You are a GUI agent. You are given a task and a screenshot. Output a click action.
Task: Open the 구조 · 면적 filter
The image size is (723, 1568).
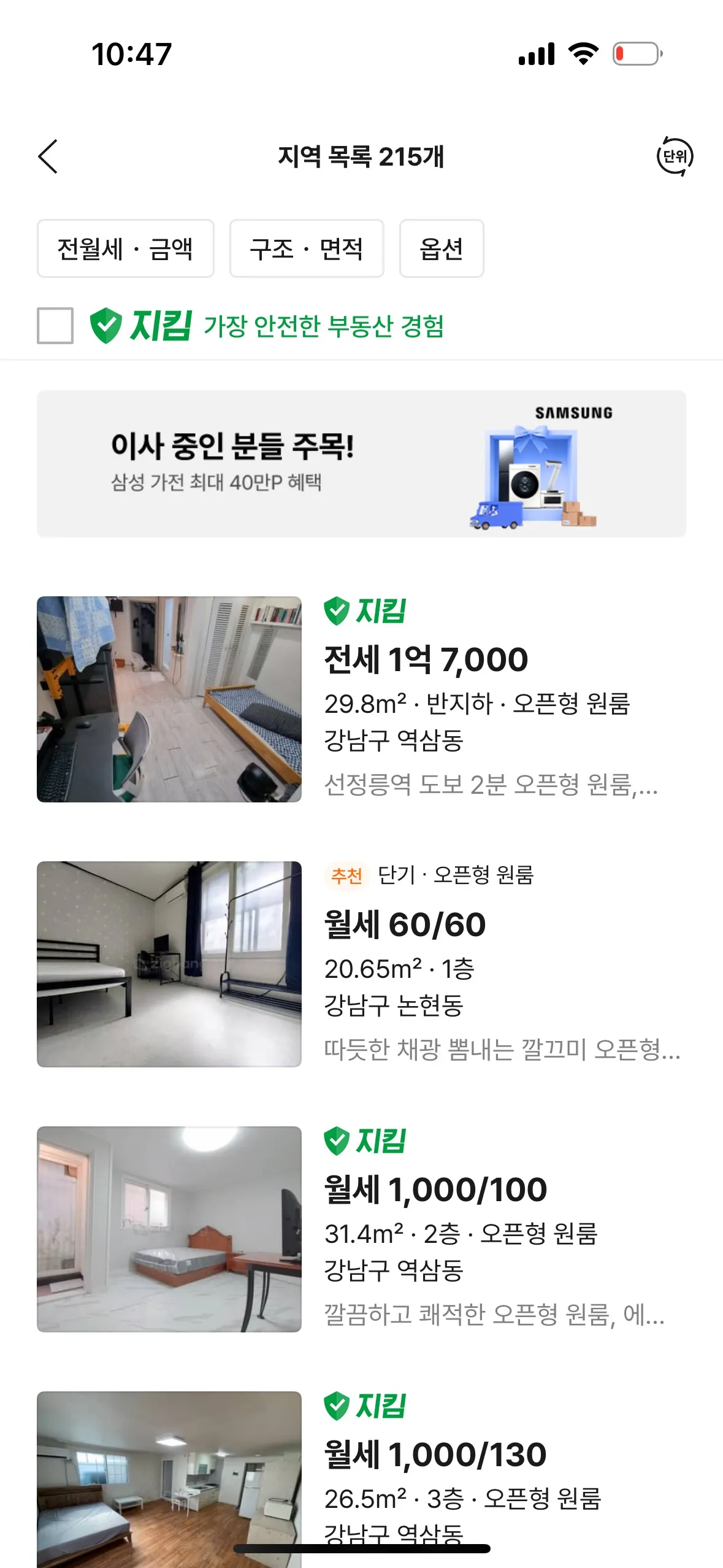[307, 248]
